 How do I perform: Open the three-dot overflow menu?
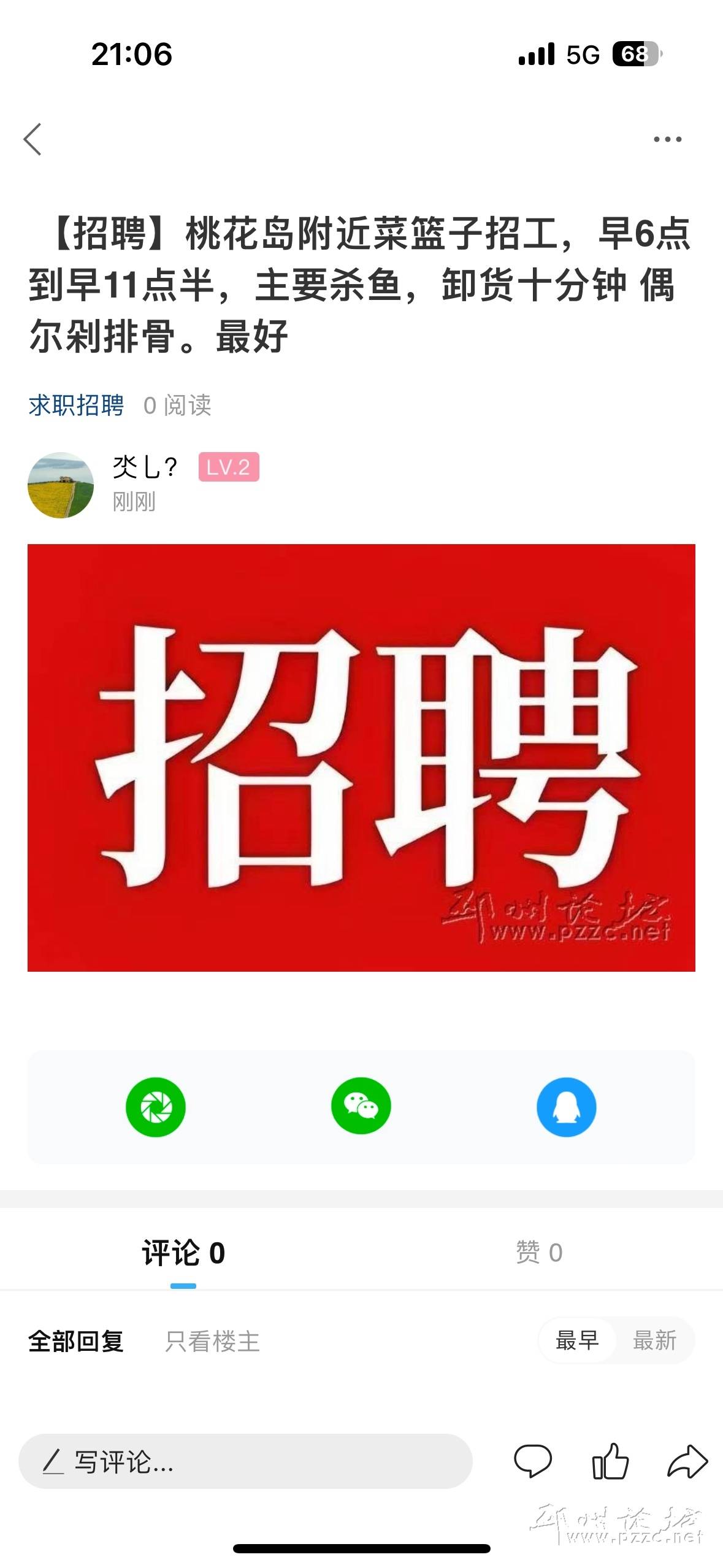667,139
